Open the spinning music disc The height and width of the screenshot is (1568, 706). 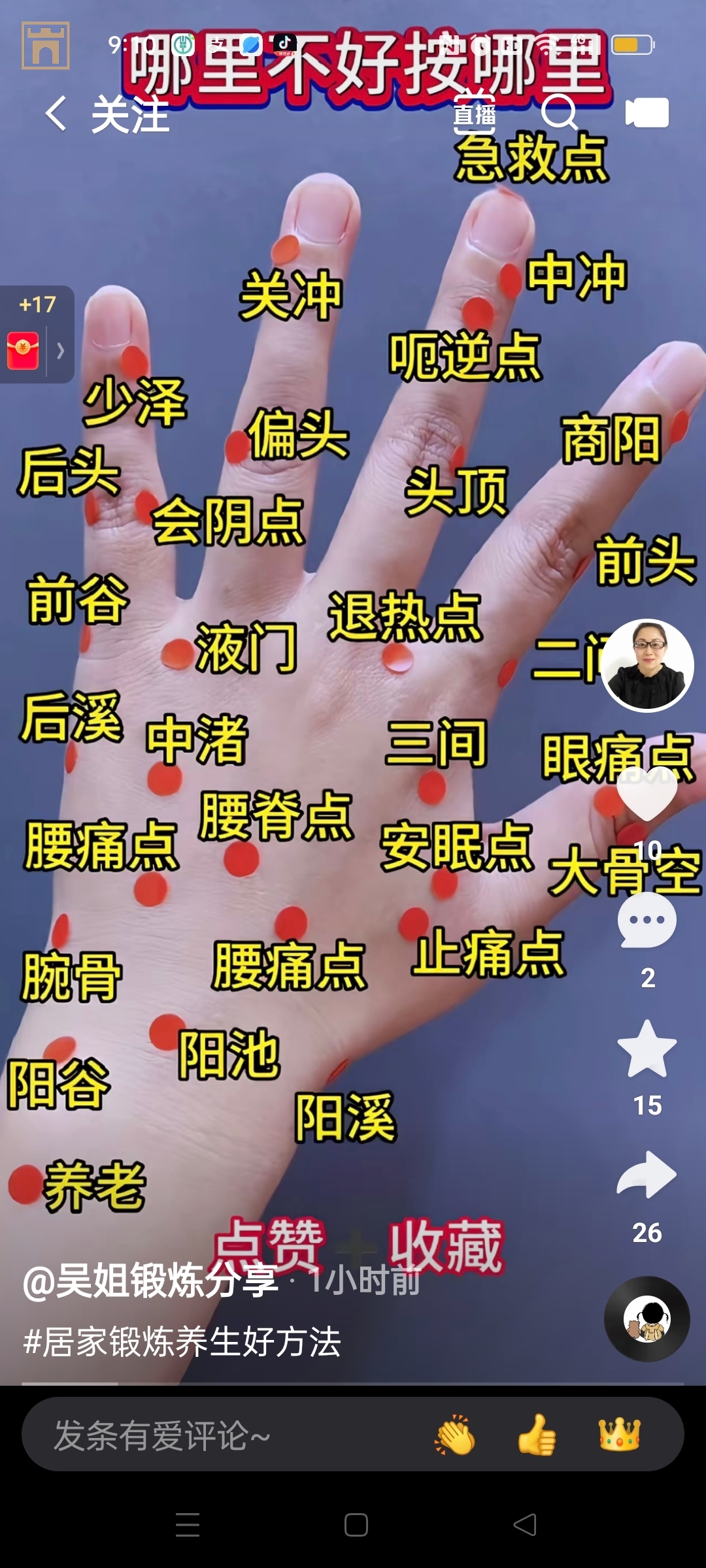647,1318
